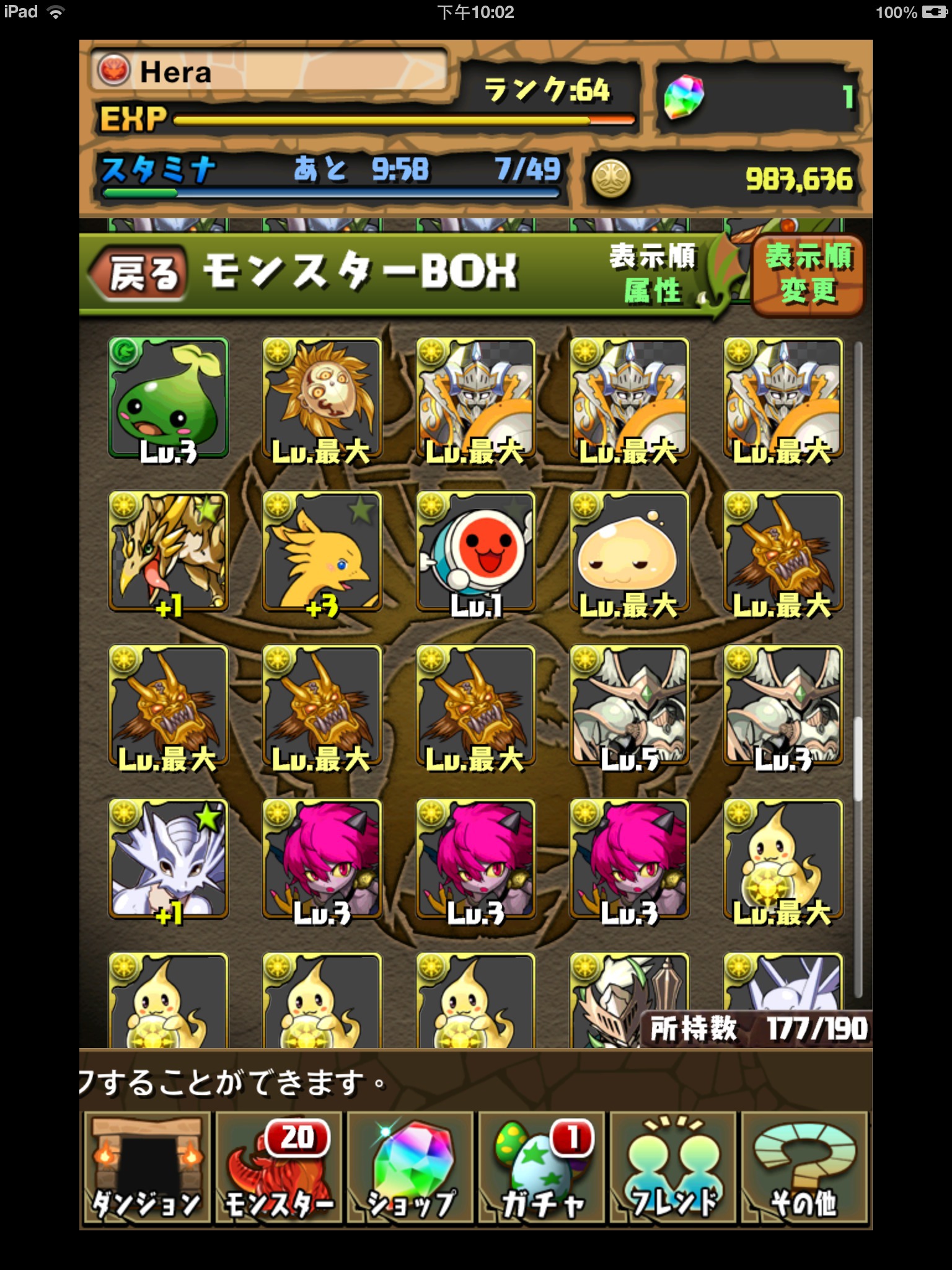Select the pale yellow blob monster

[x=629, y=552]
